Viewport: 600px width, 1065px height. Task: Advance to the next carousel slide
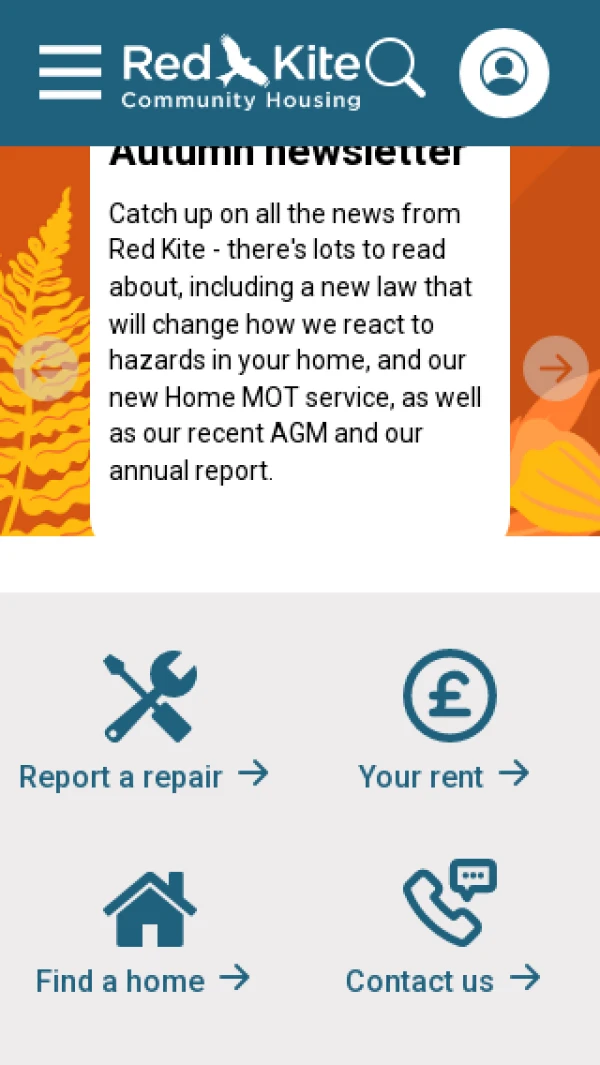[555, 368]
